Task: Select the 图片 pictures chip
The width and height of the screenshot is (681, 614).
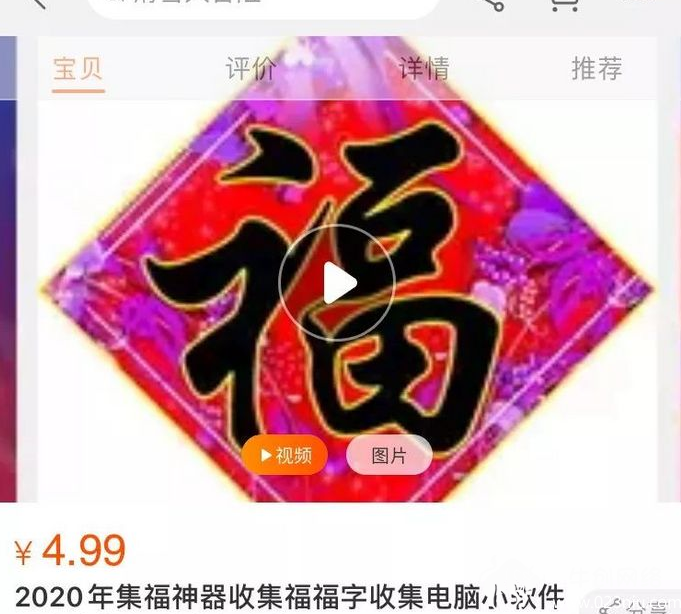Action: point(389,456)
